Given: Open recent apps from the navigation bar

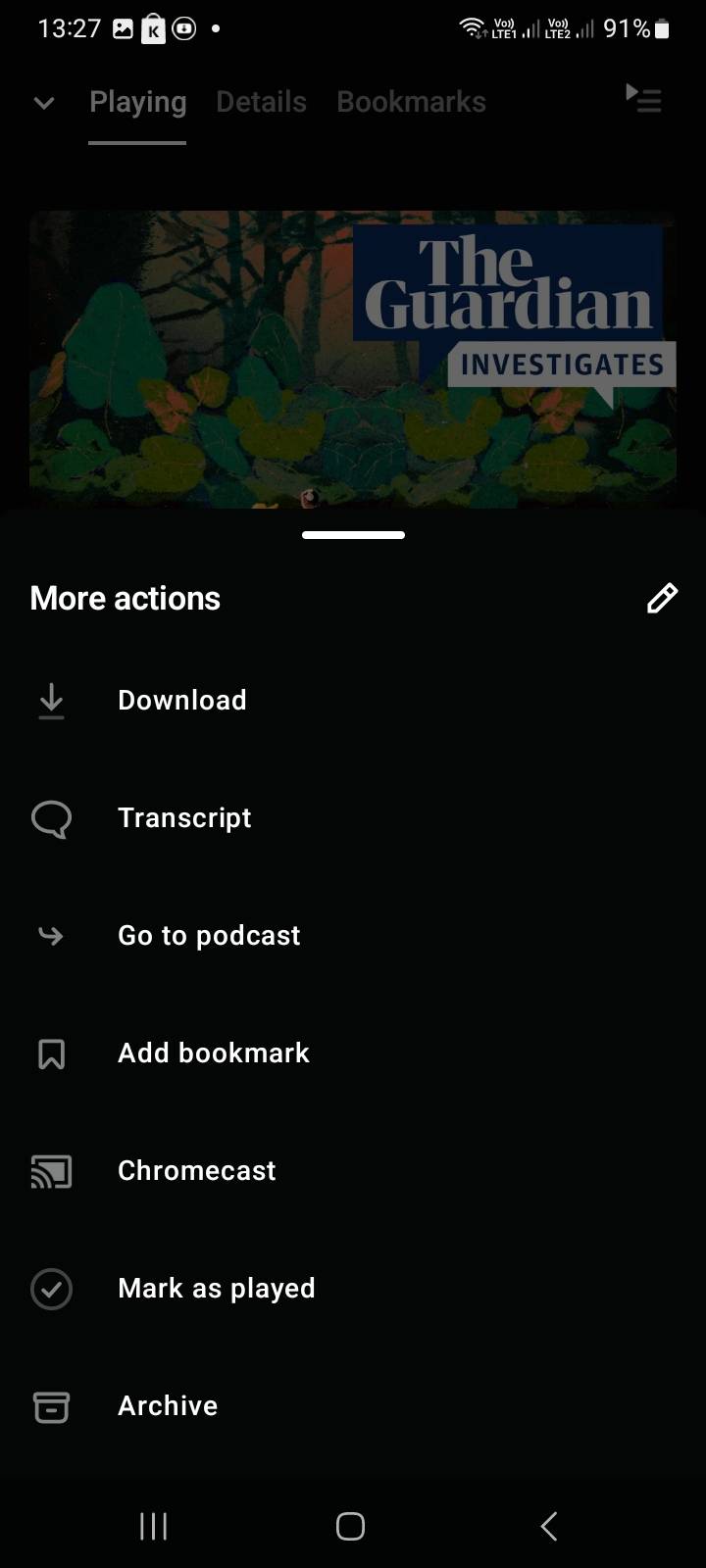Looking at the screenshot, I should [154, 1526].
